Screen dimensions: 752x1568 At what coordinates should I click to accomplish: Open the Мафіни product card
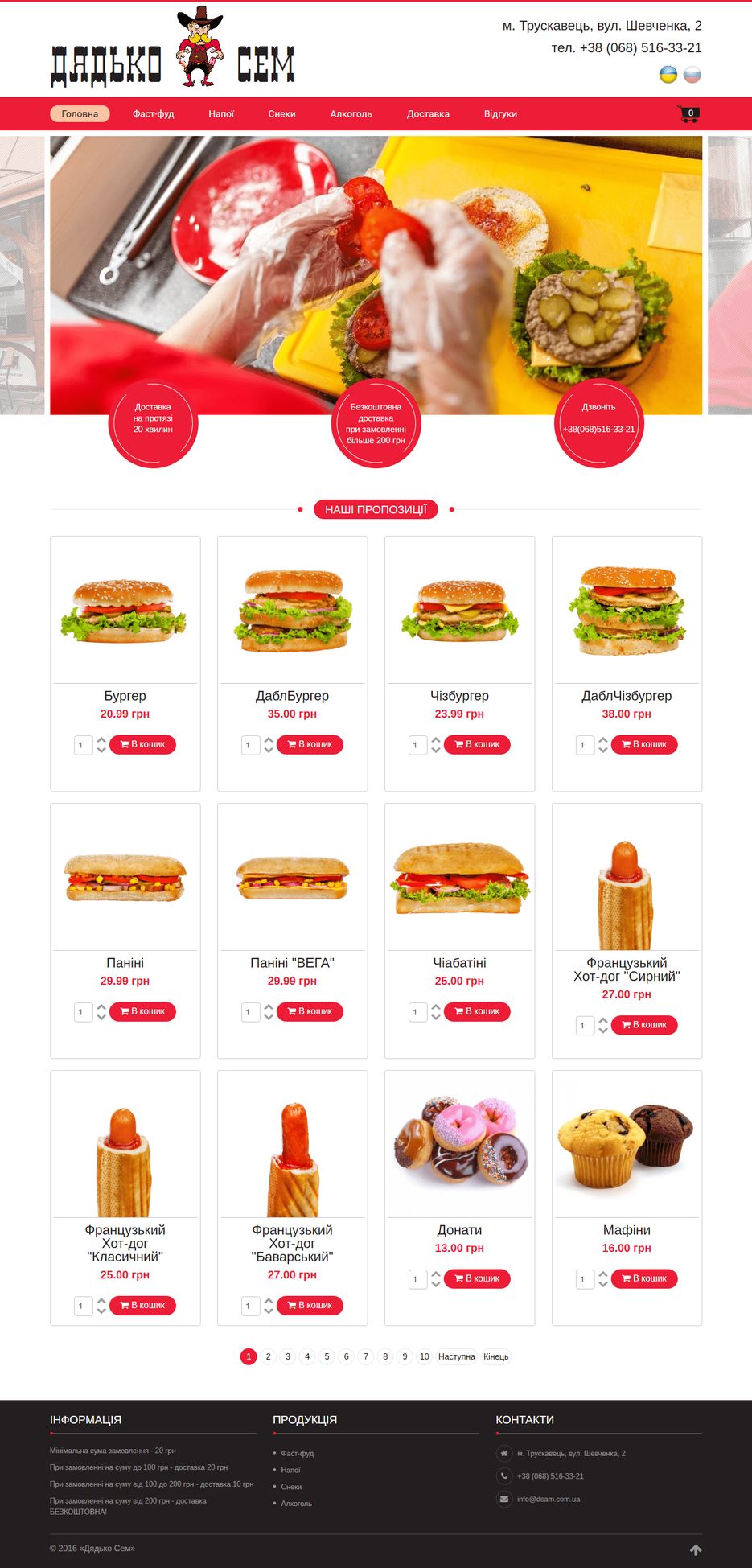tap(627, 1230)
